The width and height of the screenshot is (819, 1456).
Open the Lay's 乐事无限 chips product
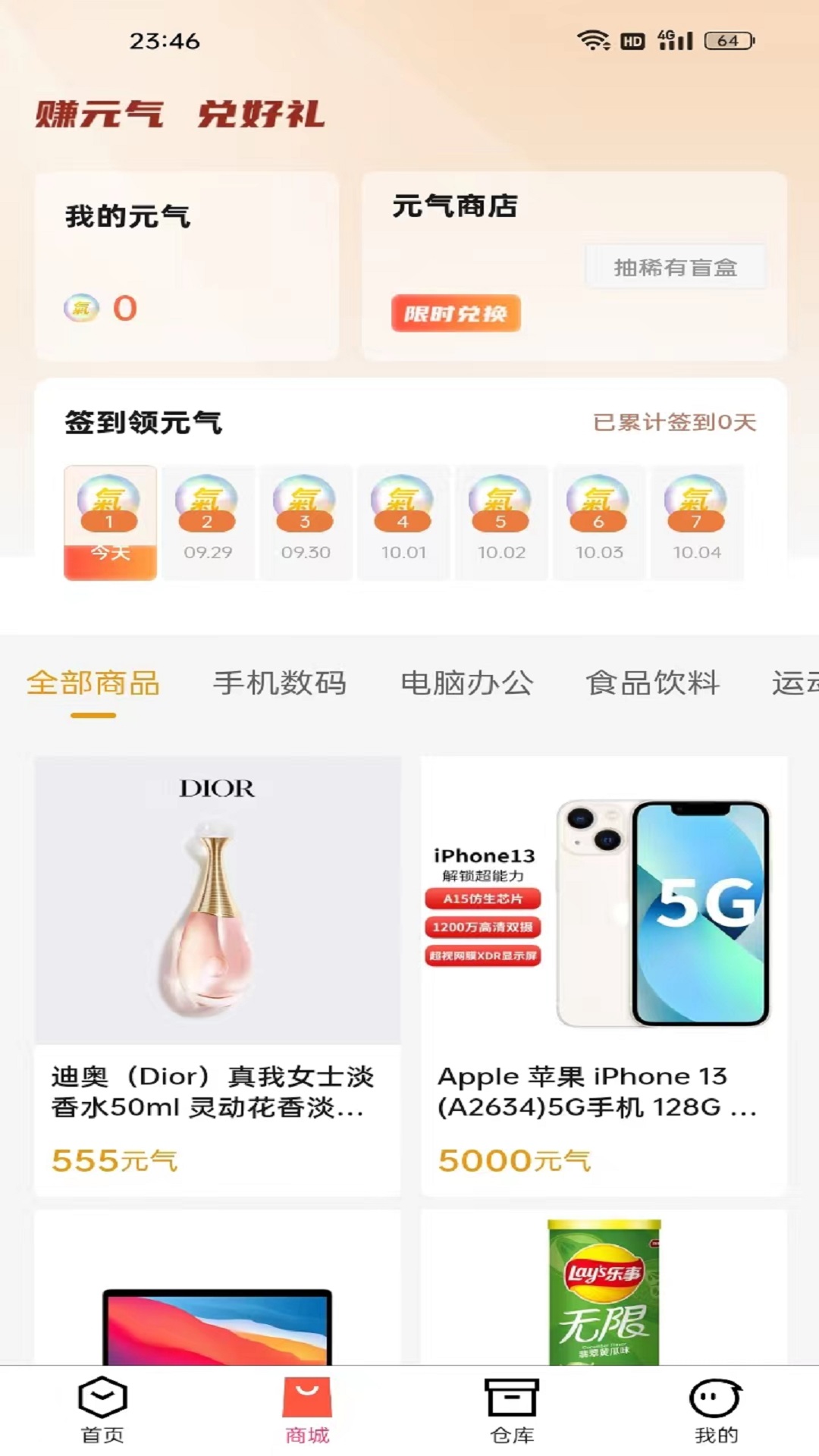point(604,1289)
